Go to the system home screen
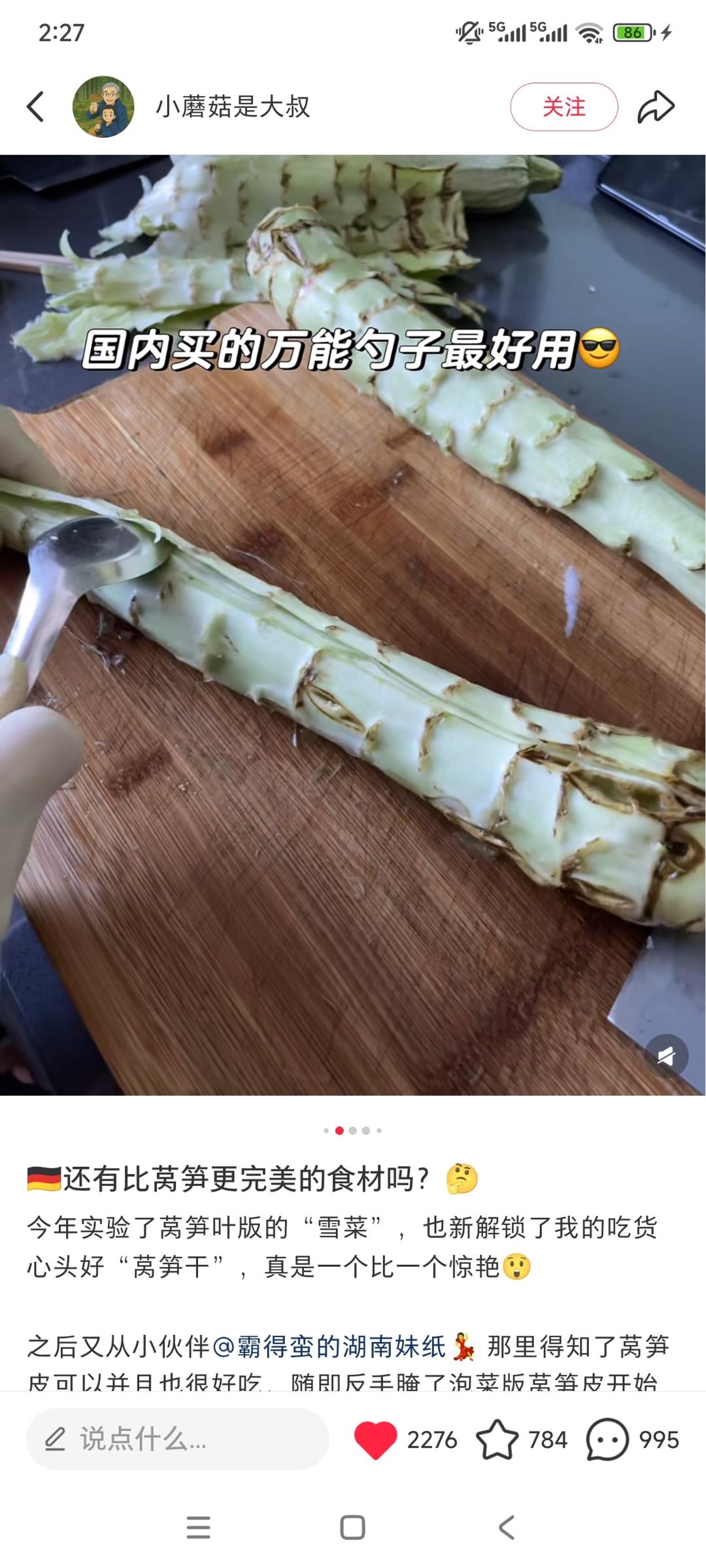The height and width of the screenshot is (1568, 706). pyautogui.click(x=353, y=1527)
